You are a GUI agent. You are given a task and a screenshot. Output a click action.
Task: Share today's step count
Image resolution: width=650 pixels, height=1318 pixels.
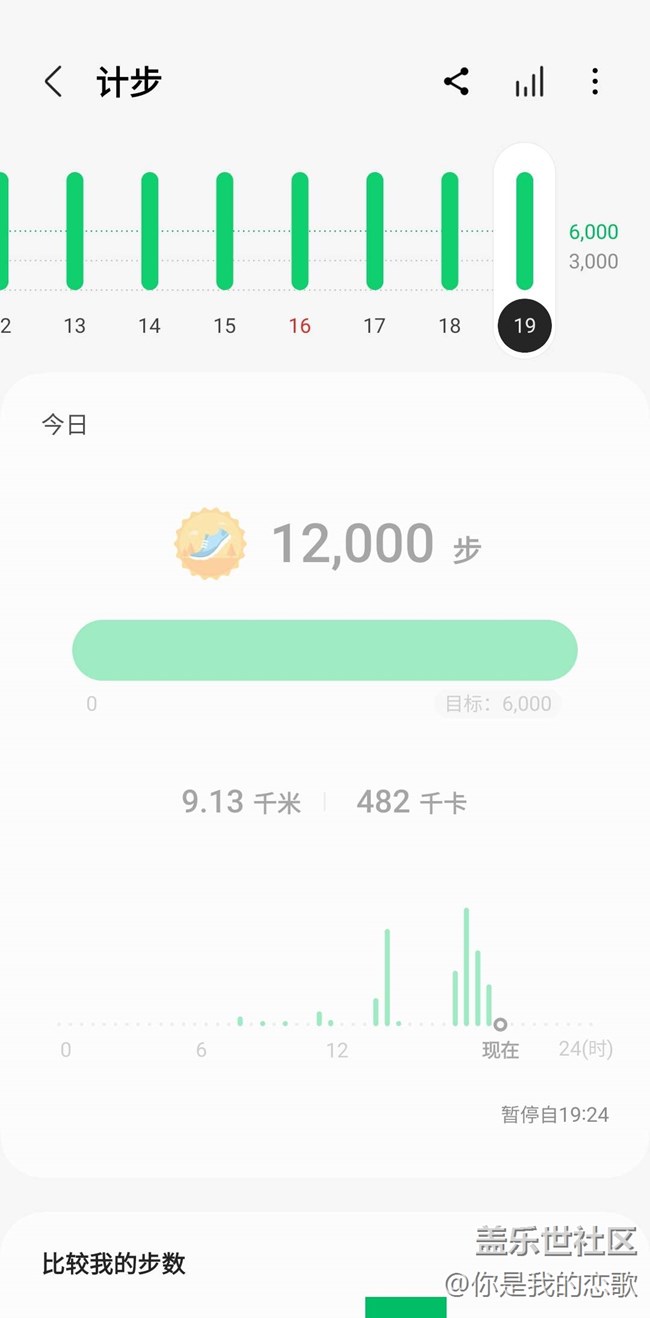[457, 82]
